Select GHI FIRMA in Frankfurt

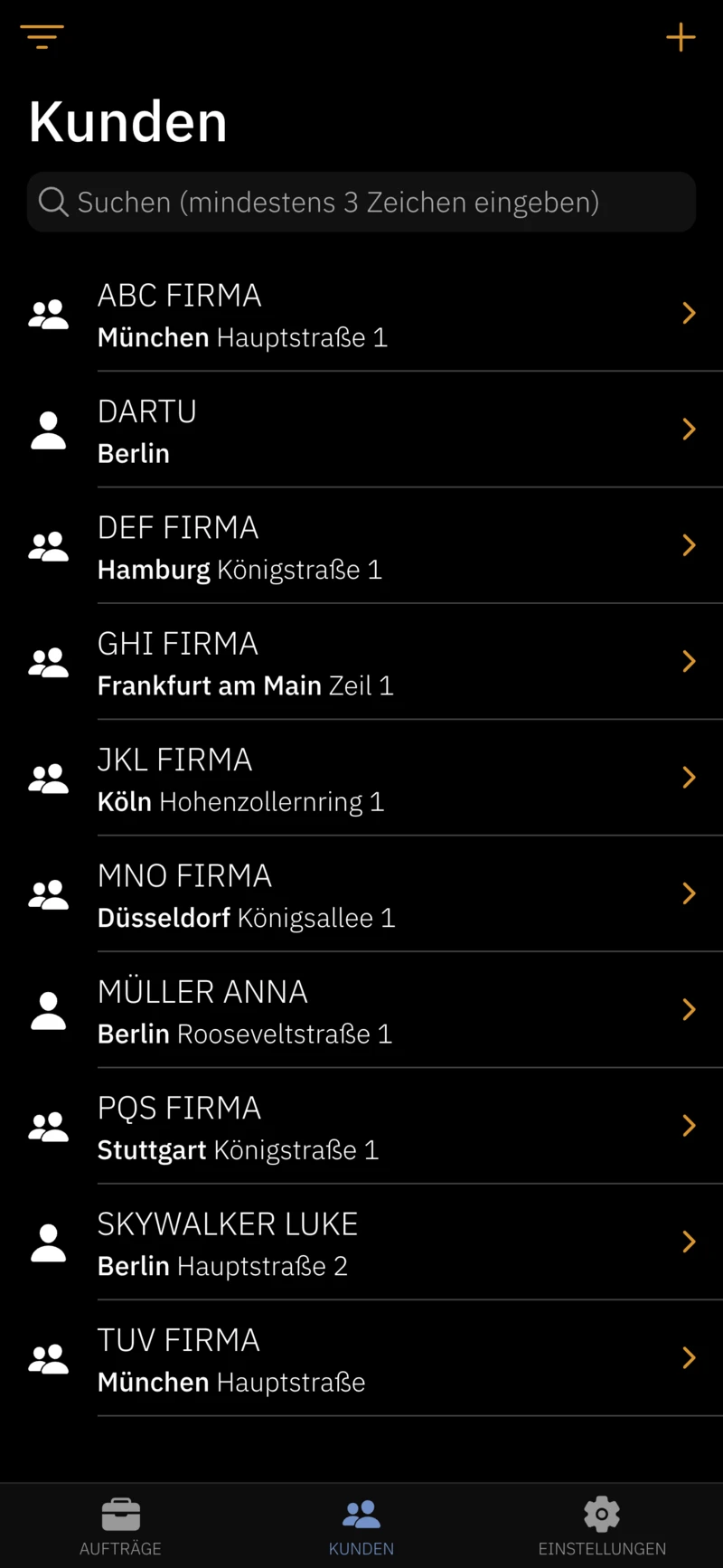click(x=361, y=662)
